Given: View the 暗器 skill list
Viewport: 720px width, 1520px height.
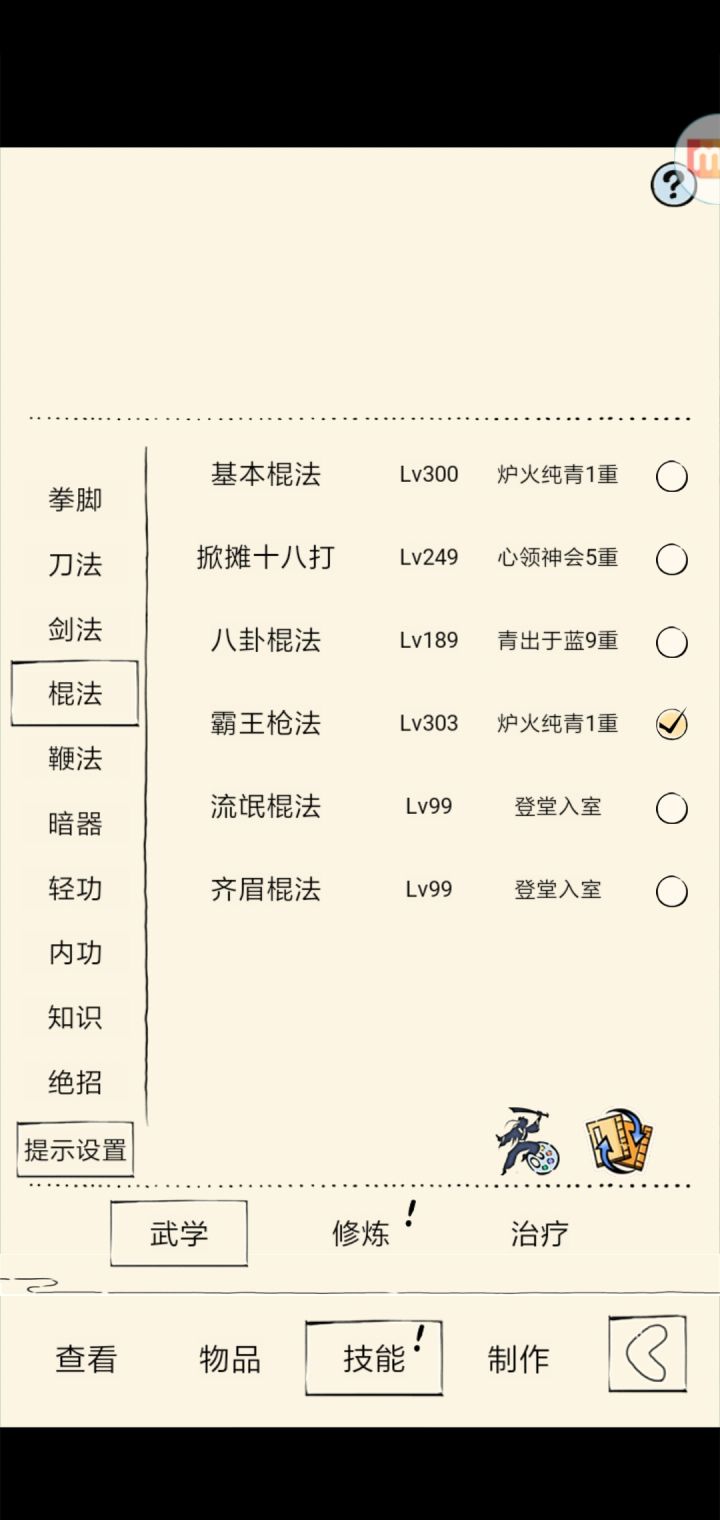Looking at the screenshot, I should [75, 823].
